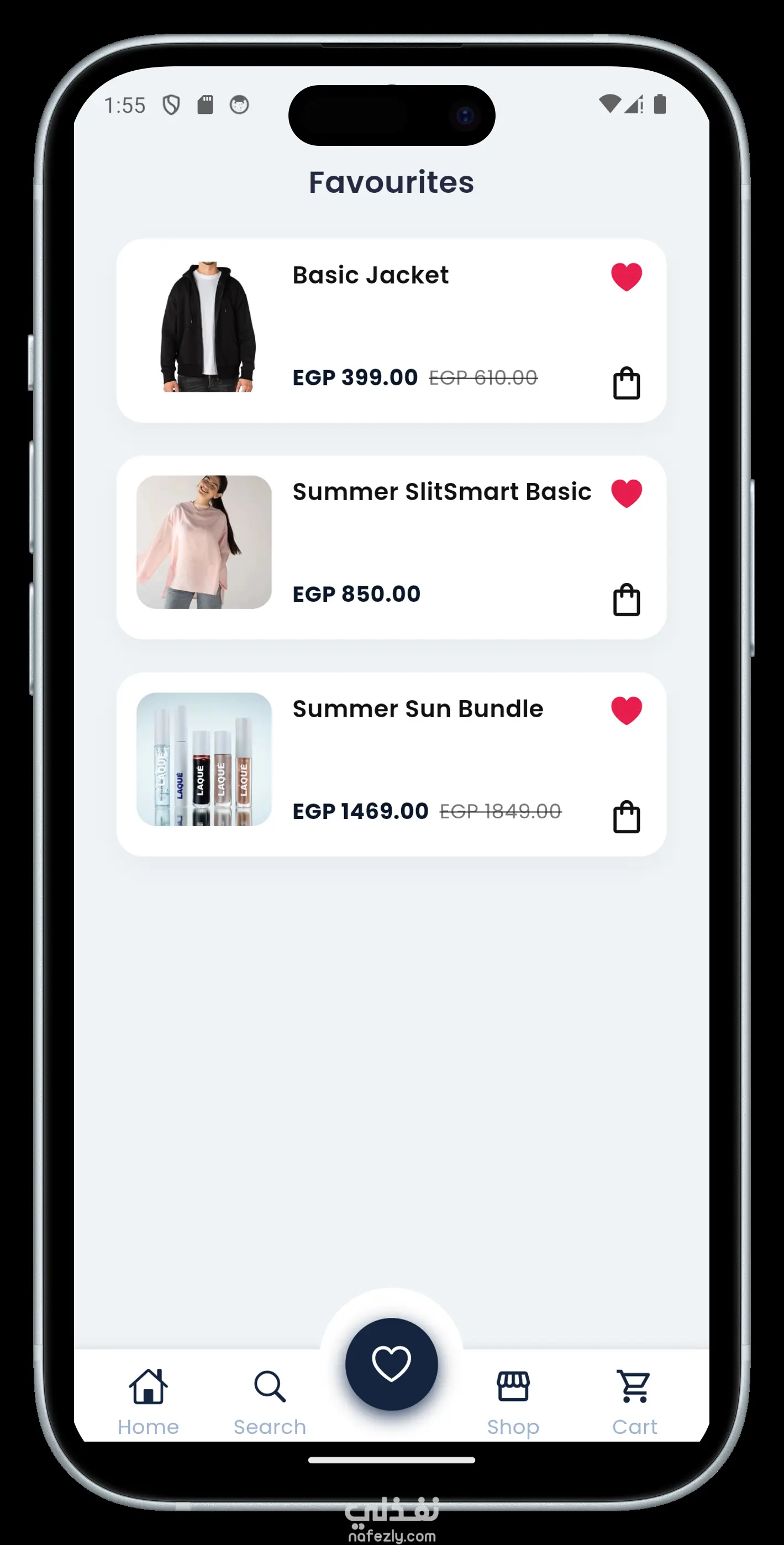The height and width of the screenshot is (1545, 784).
Task: Tap the centre favourites heart button
Action: (x=391, y=1363)
